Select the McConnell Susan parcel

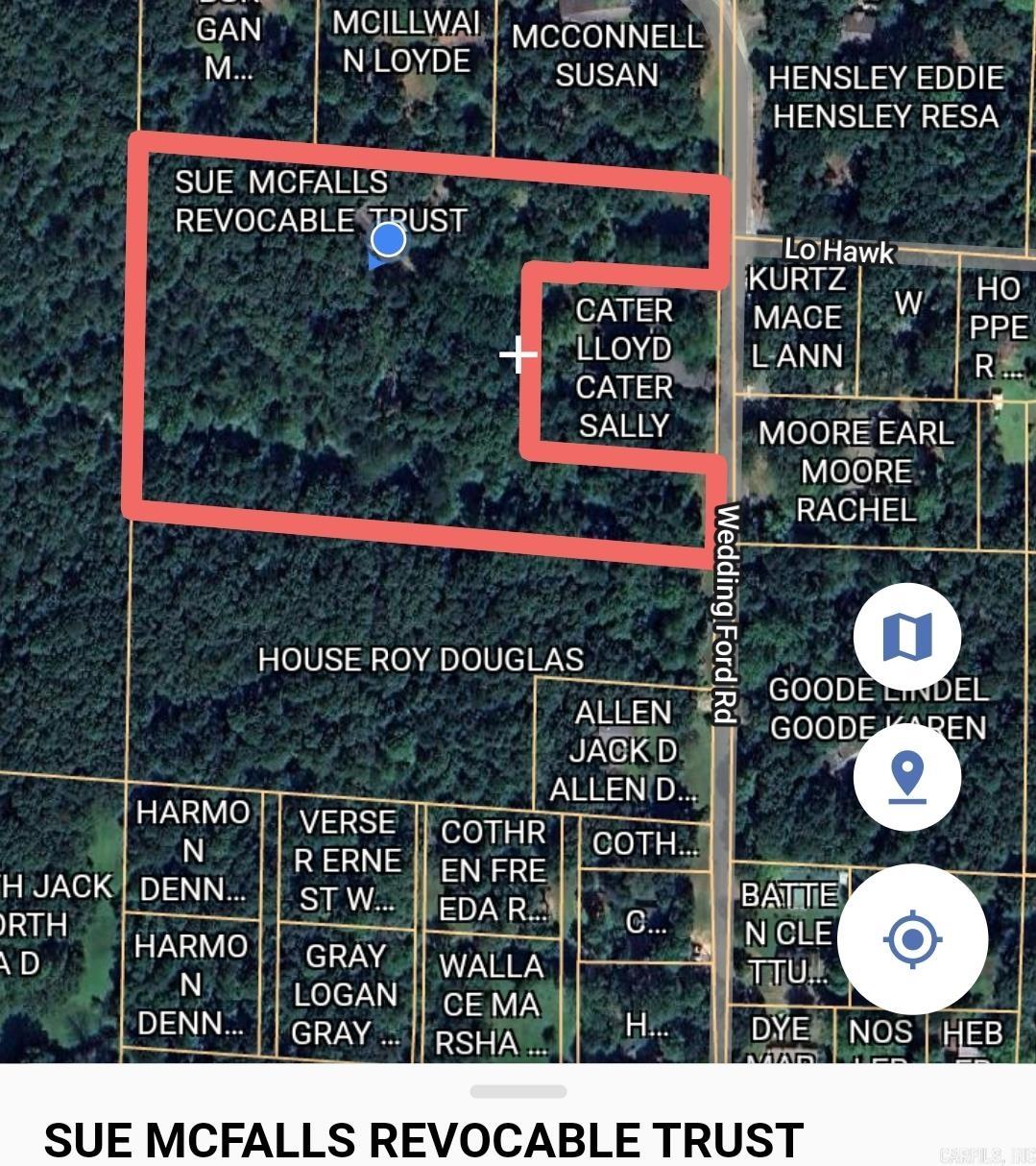607,56
